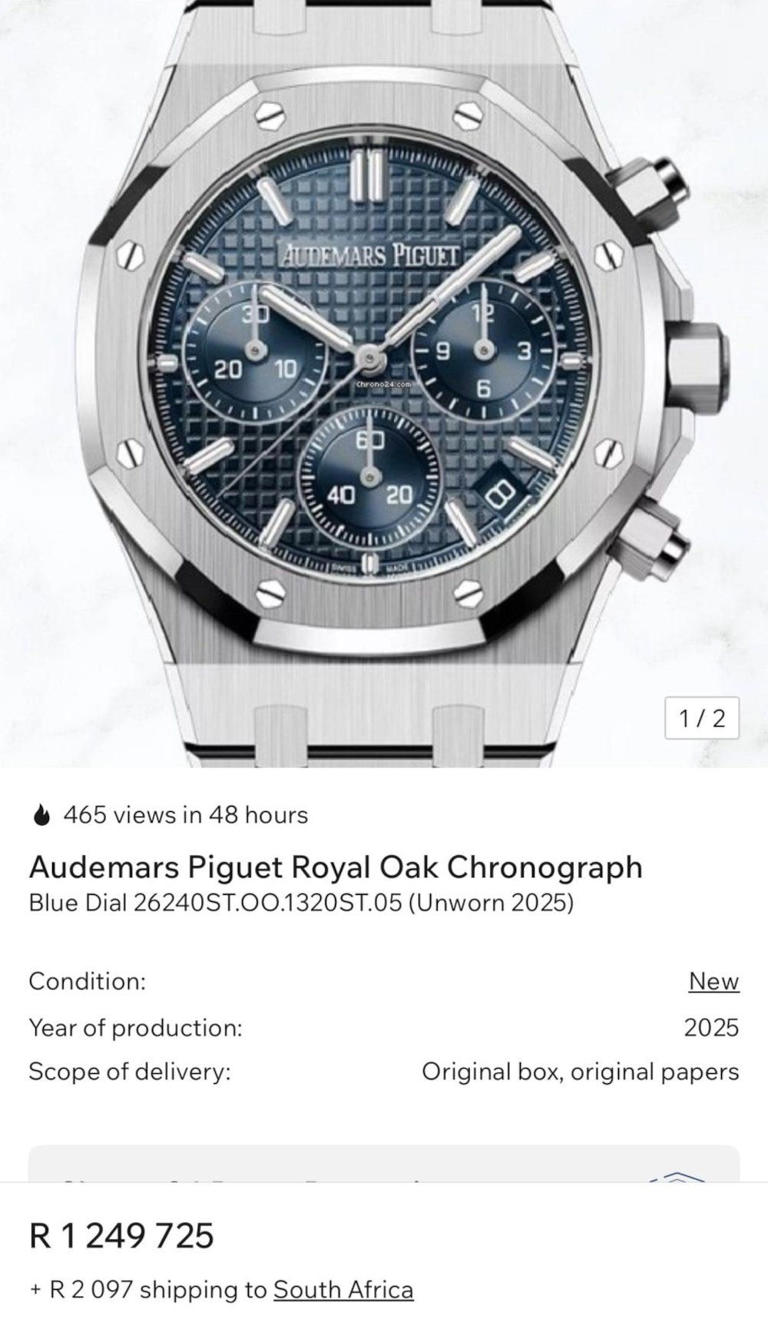Open the 'New' condition link

[x=713, y=982]
